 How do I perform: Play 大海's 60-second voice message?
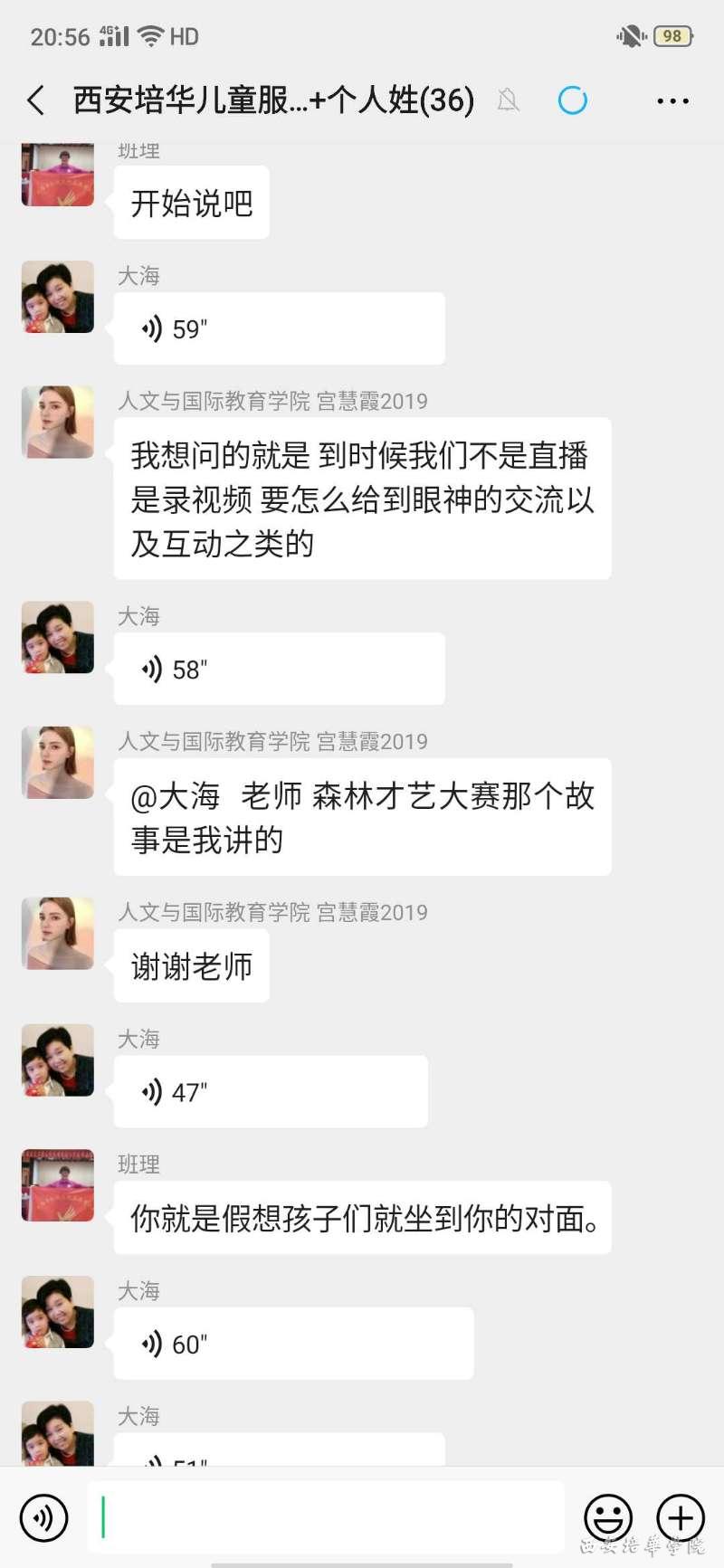coord(293,1345)
